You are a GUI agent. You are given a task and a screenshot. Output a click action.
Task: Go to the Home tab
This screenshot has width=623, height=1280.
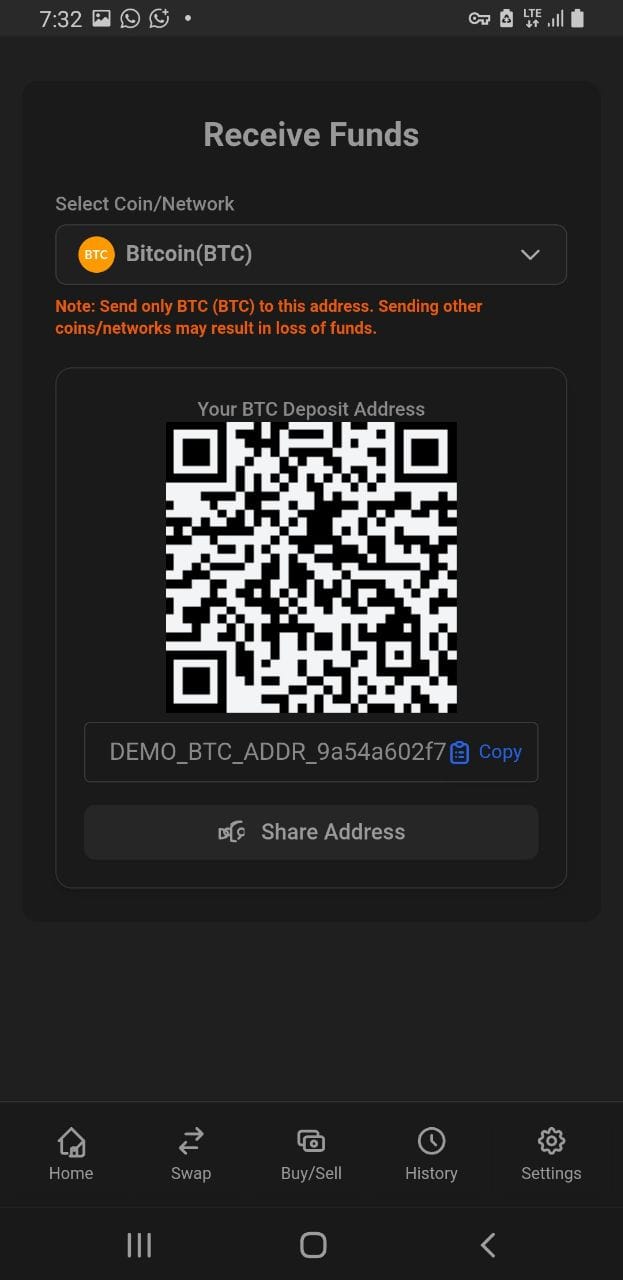coord(71,1154)
